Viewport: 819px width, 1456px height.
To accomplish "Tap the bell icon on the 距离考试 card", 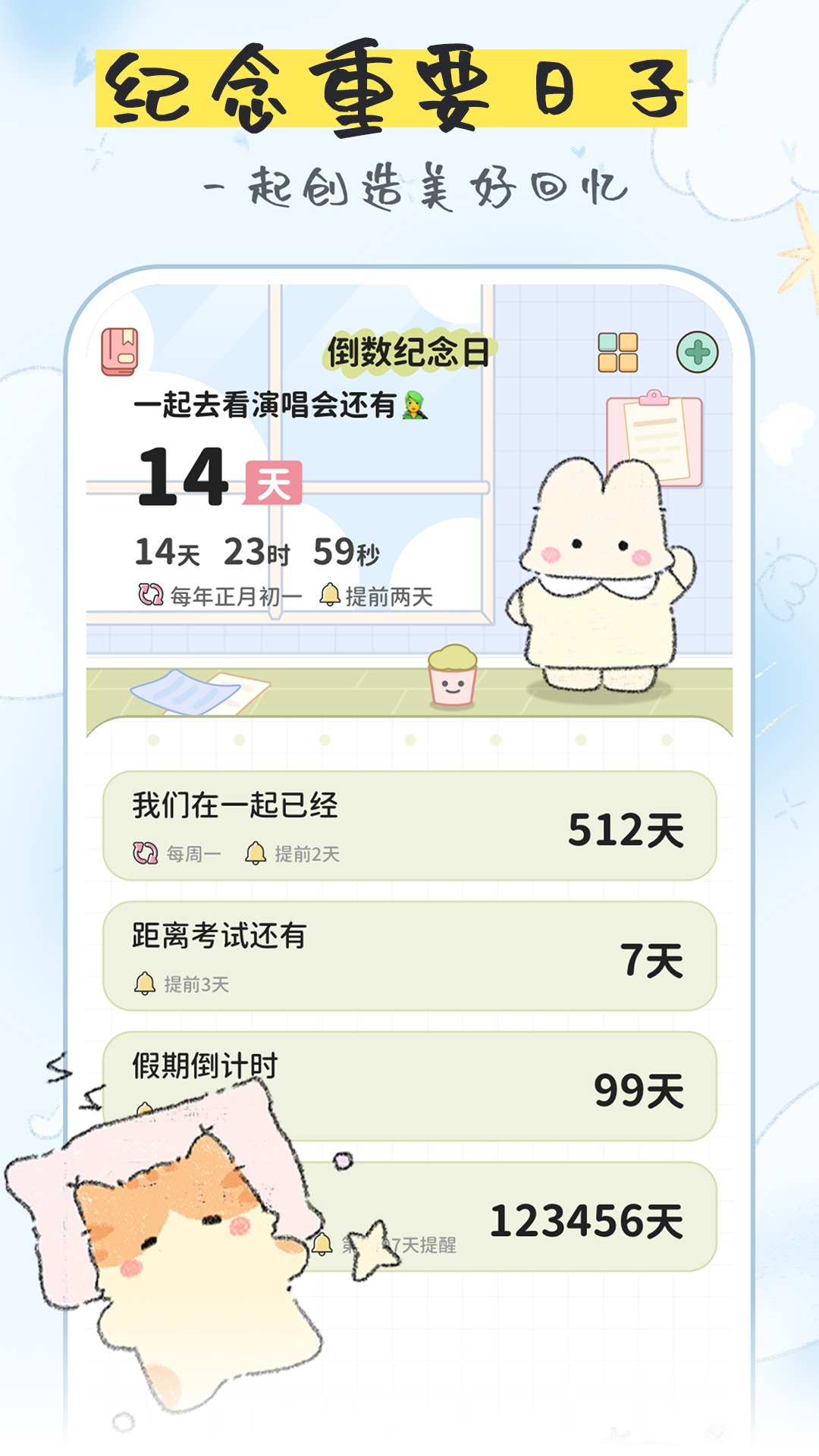I will click(x=144, y=984).
